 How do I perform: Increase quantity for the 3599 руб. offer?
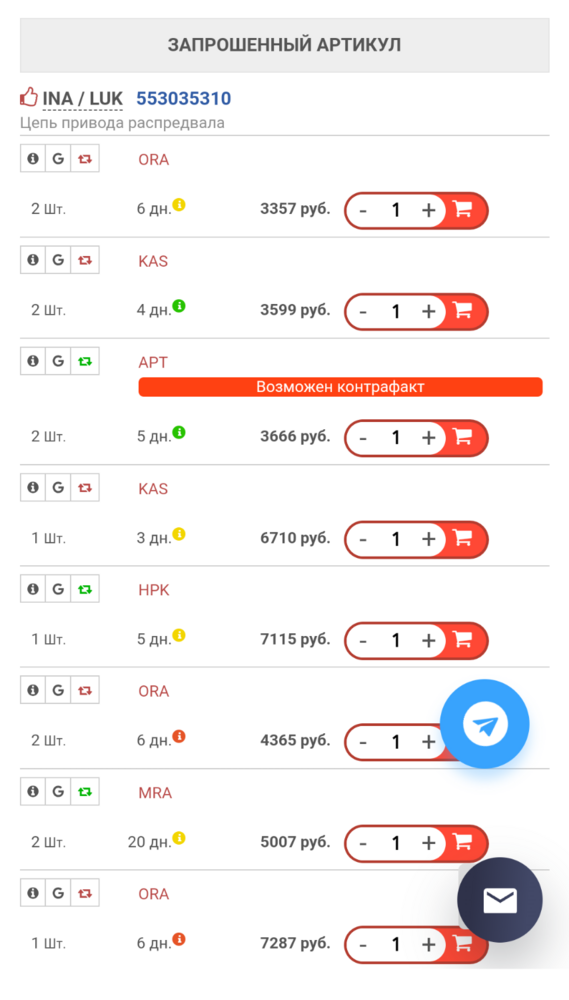[429, 311]
